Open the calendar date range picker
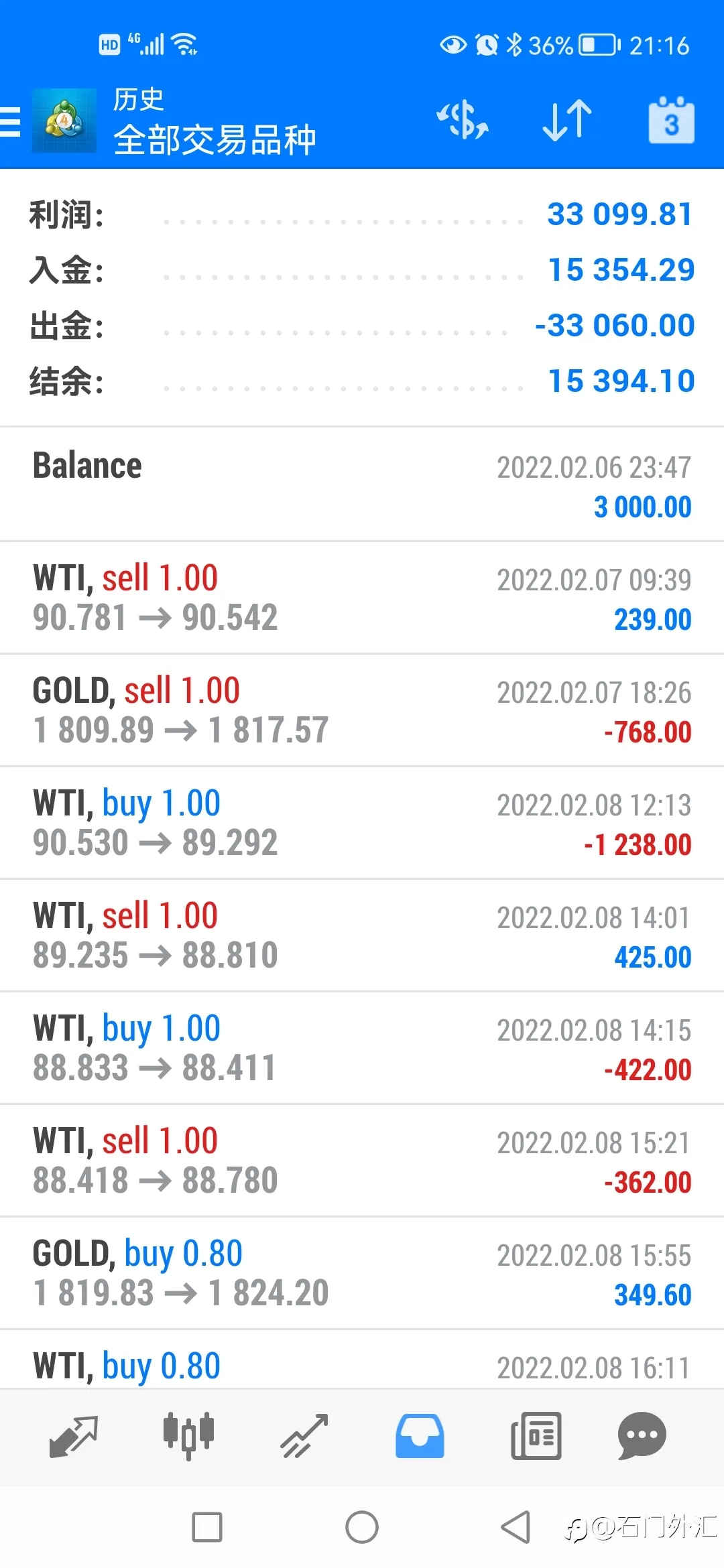 671,121
